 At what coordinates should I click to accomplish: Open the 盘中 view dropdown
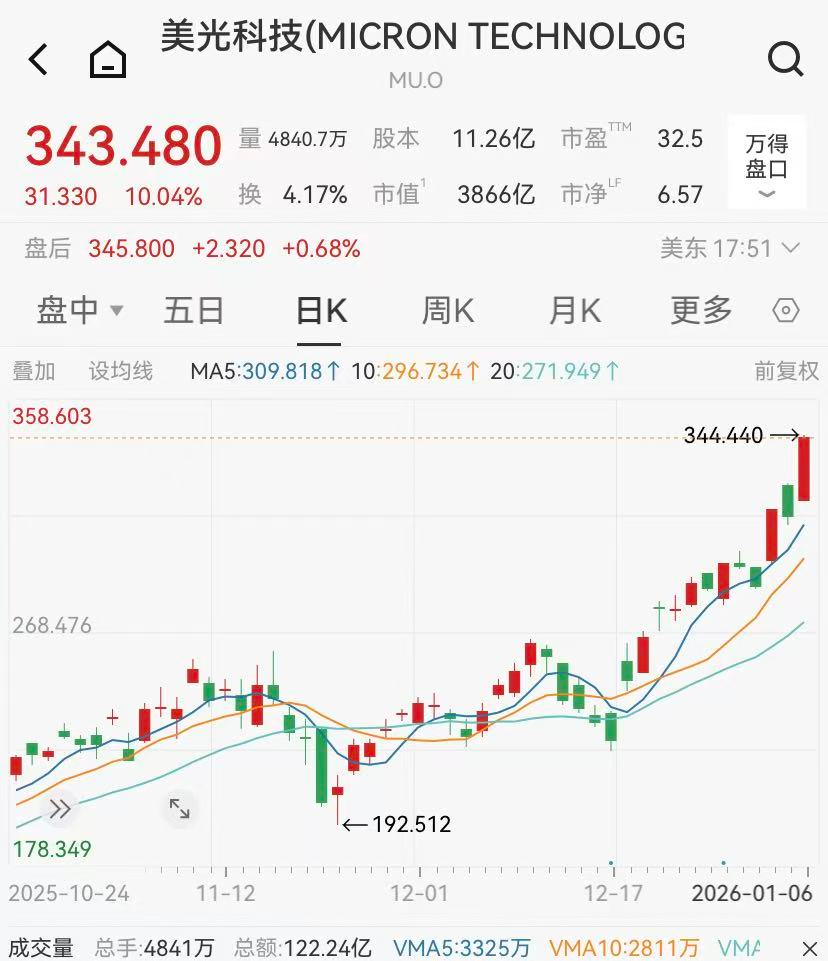coord(78,310)
